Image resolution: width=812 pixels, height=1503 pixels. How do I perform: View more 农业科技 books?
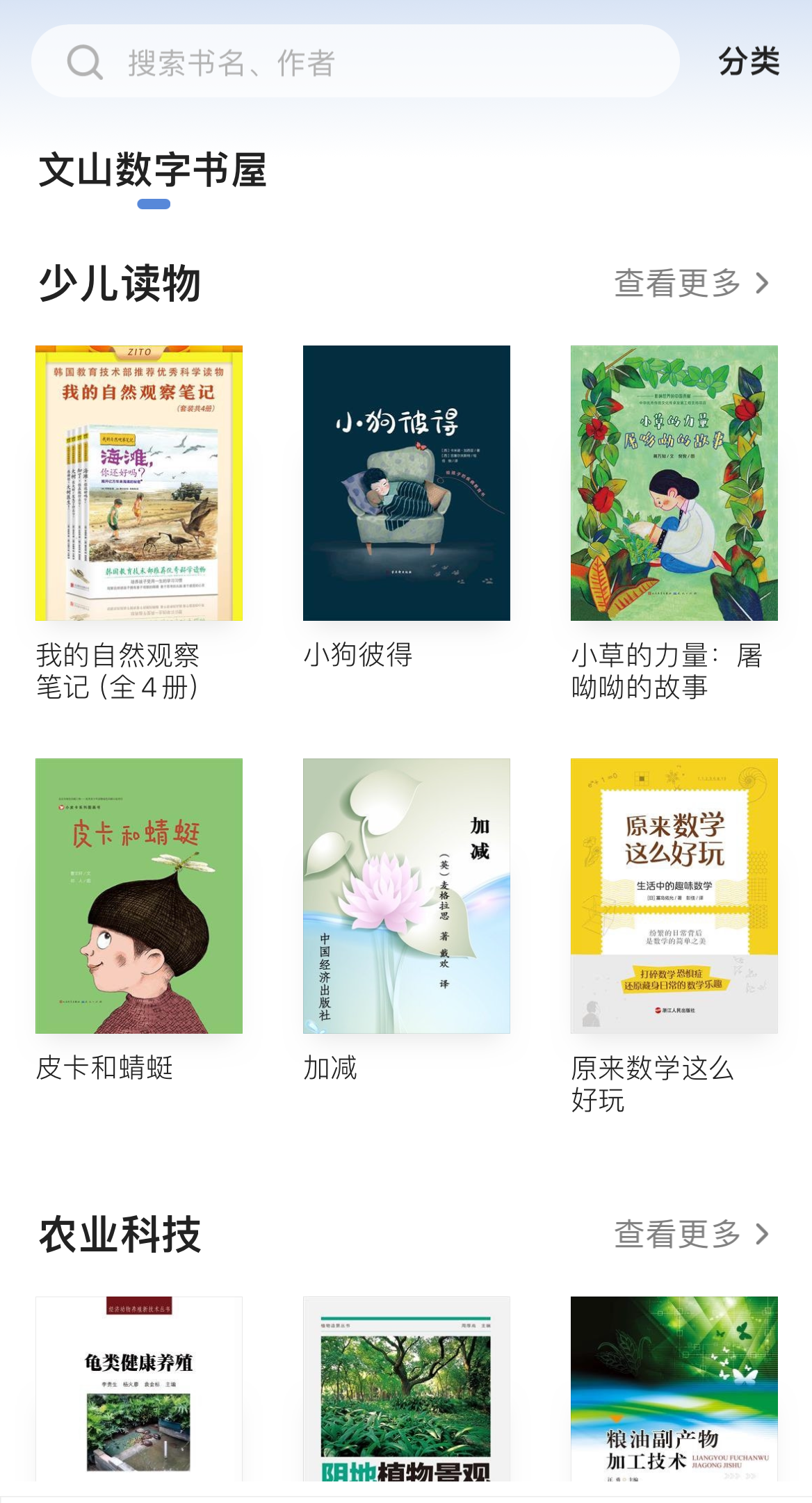pos(691,1235)
